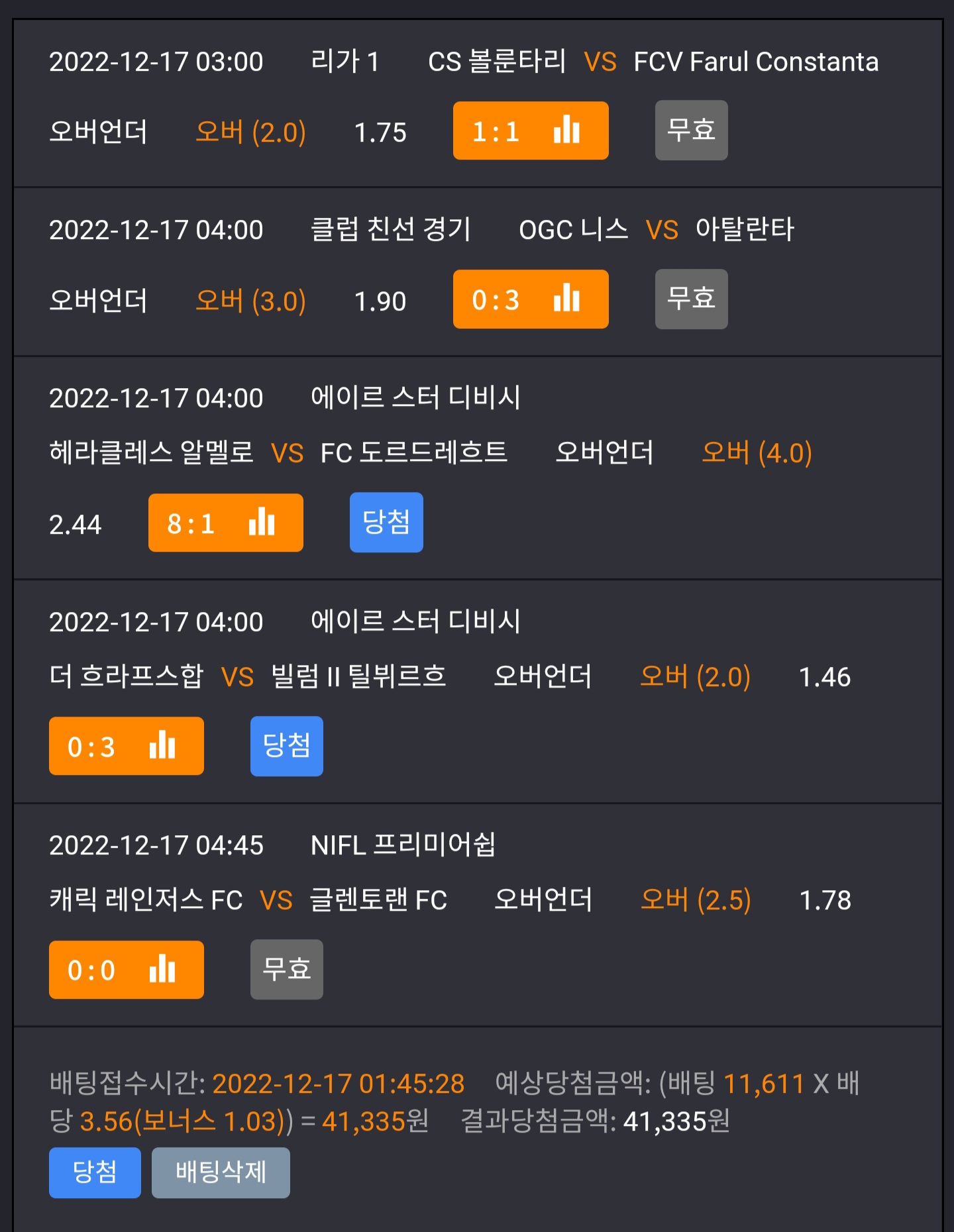954x1232 pixels.
Task: Open the 0:3 score stats for 더 흐라프스합 match
Action: (x=127, y=746)
